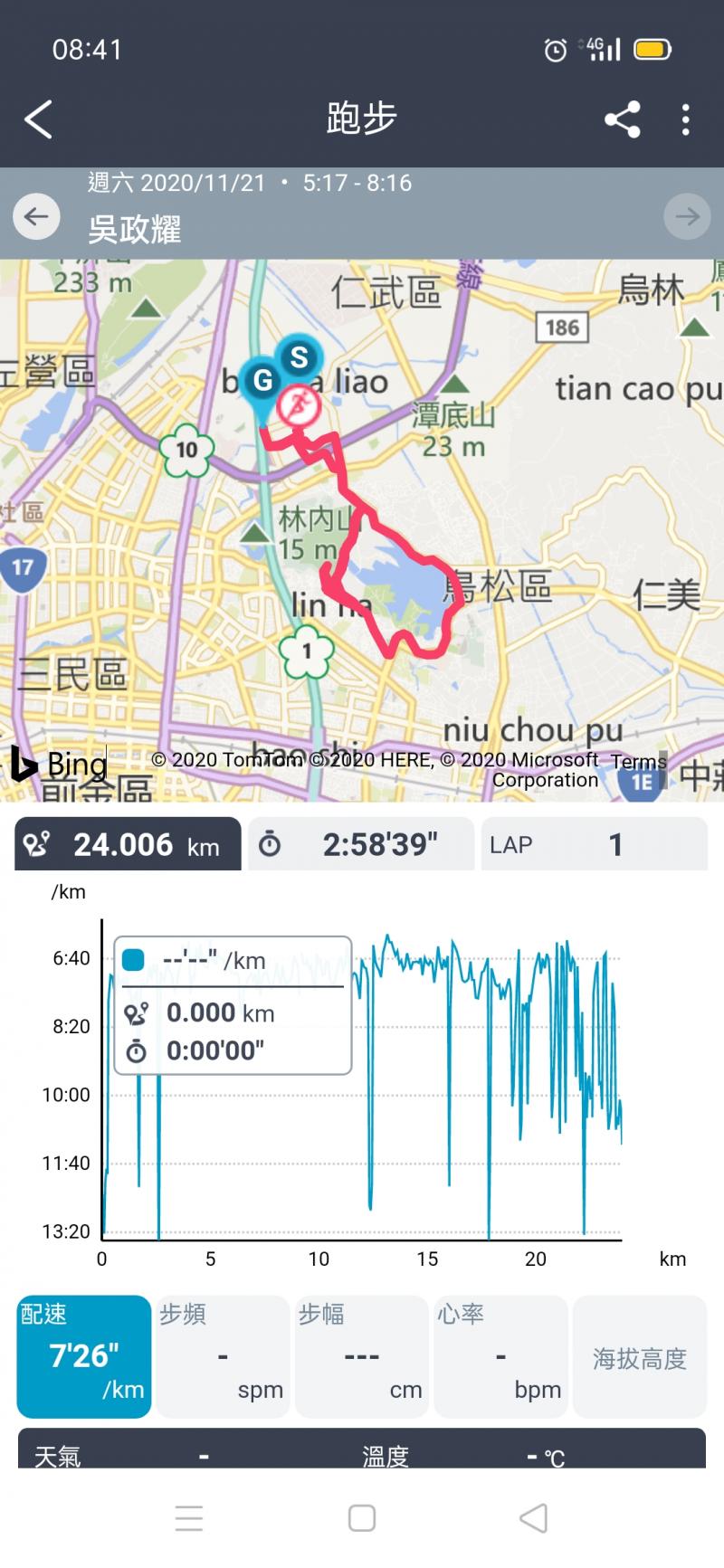The image size is (724, 1568).
Task: Select the 24.006 km distance tab
Action: (128, 844)
